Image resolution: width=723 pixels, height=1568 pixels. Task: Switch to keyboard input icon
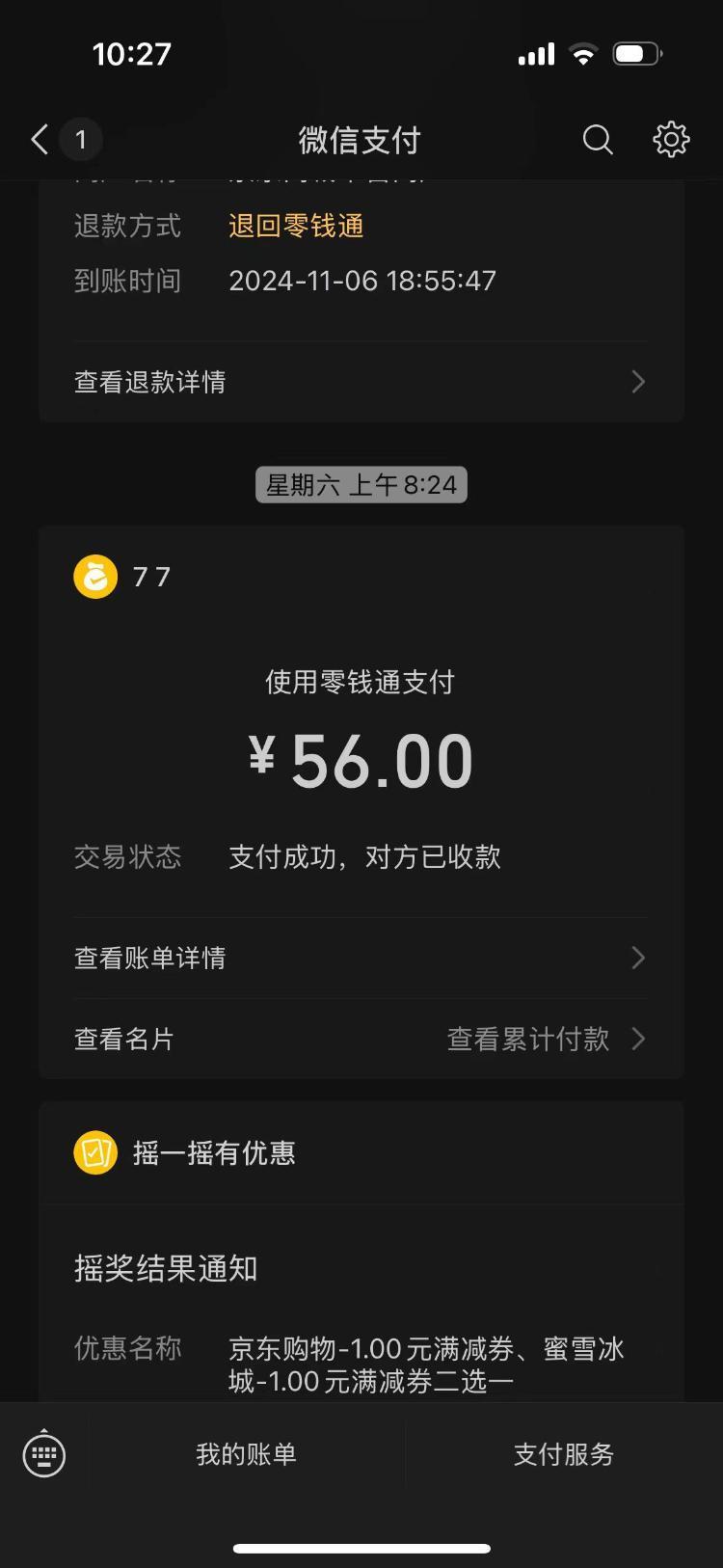pyautogui.click(x=44, y=1453)
